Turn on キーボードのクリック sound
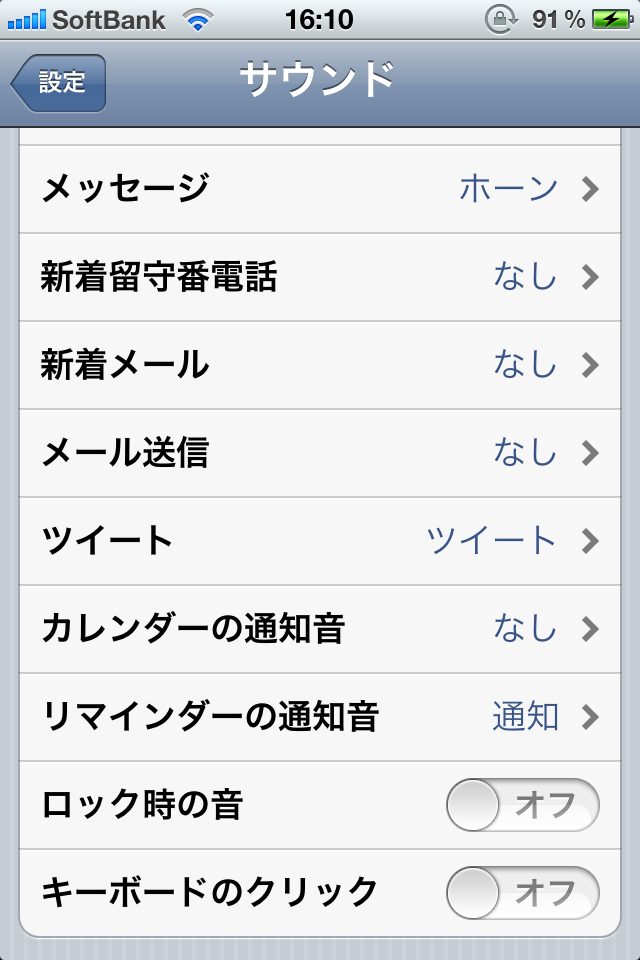The height and width of the screenshot is (960, 640). coord(522,892)
